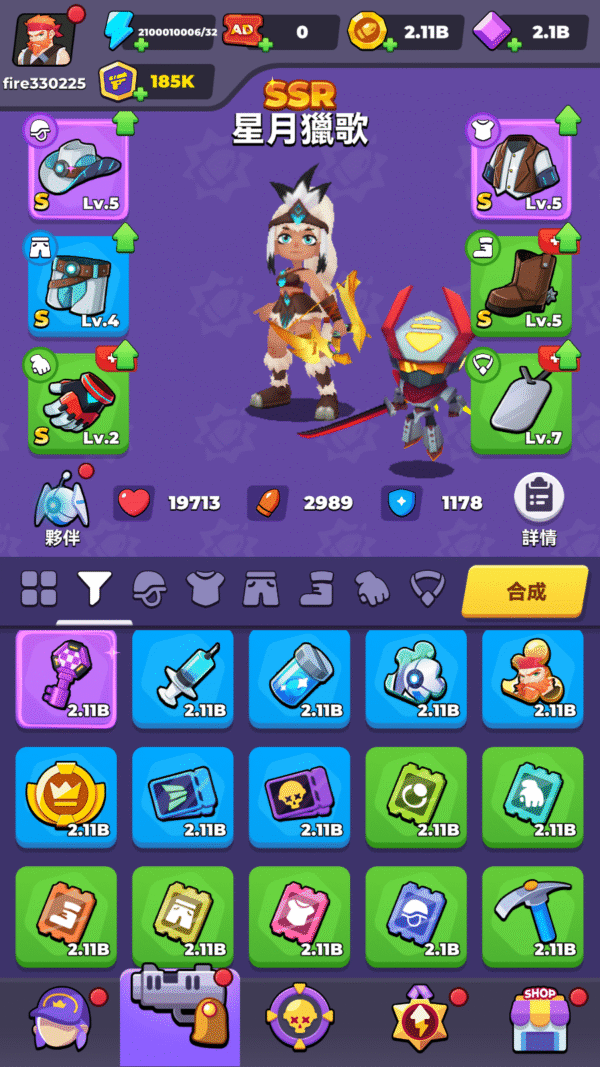
Task: Select the equipped gloves slot Lv.2
Action: 78,400
